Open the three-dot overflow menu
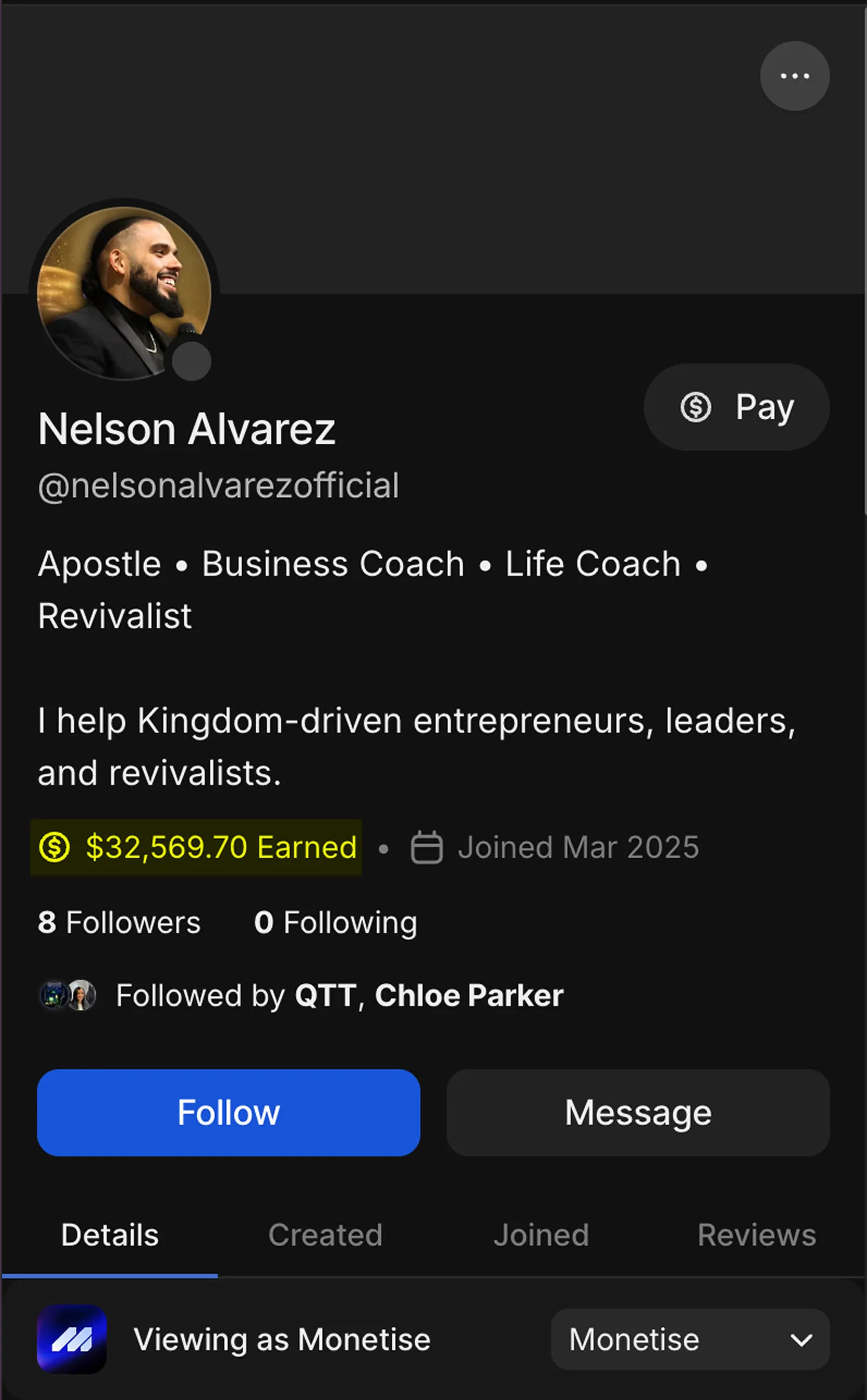 [794, 76]
